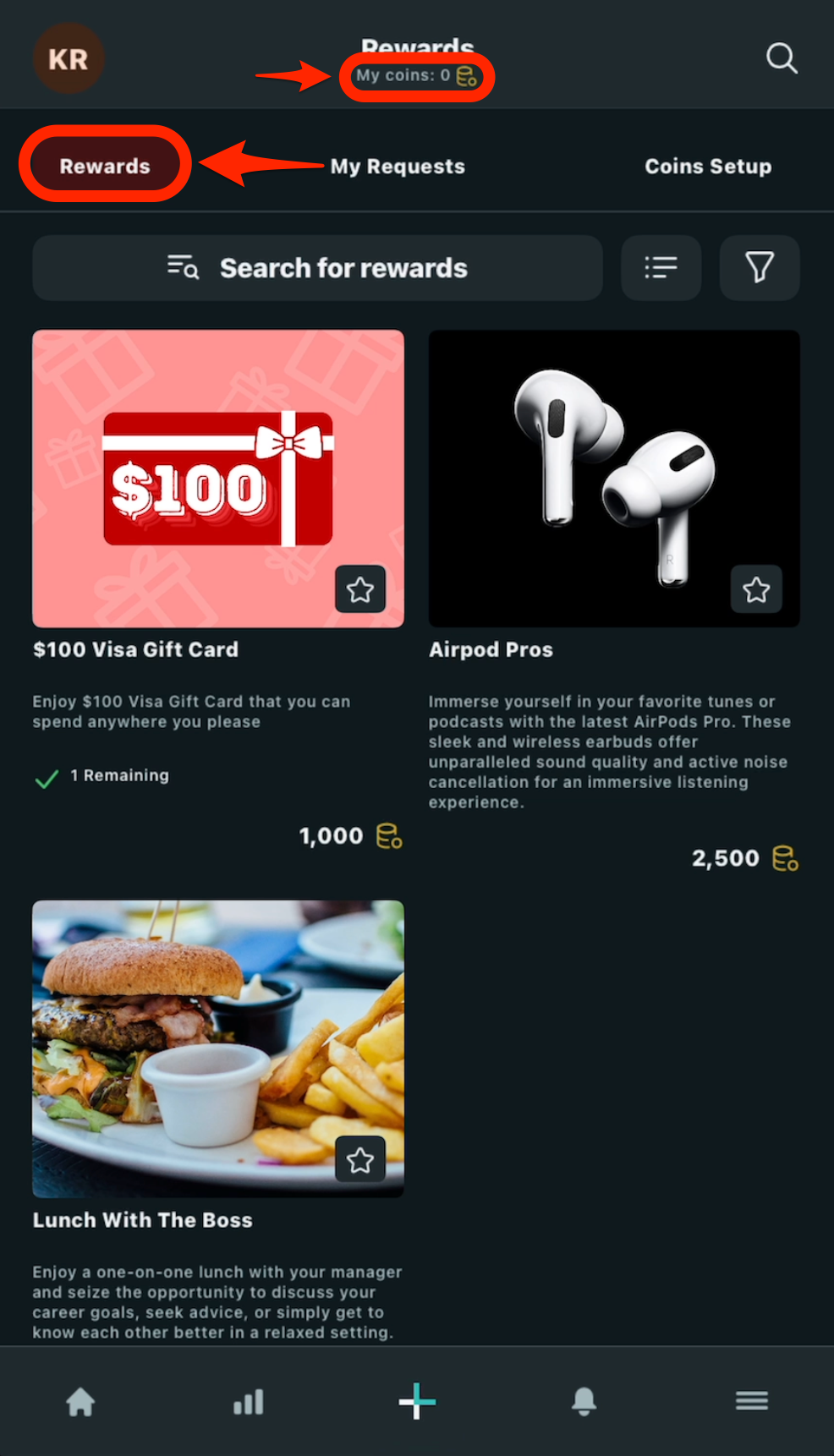Image resolution: width=834 pixels, height=1456 pixels.
Task: Switch to the My Requests tab
Action: point(398,167)
